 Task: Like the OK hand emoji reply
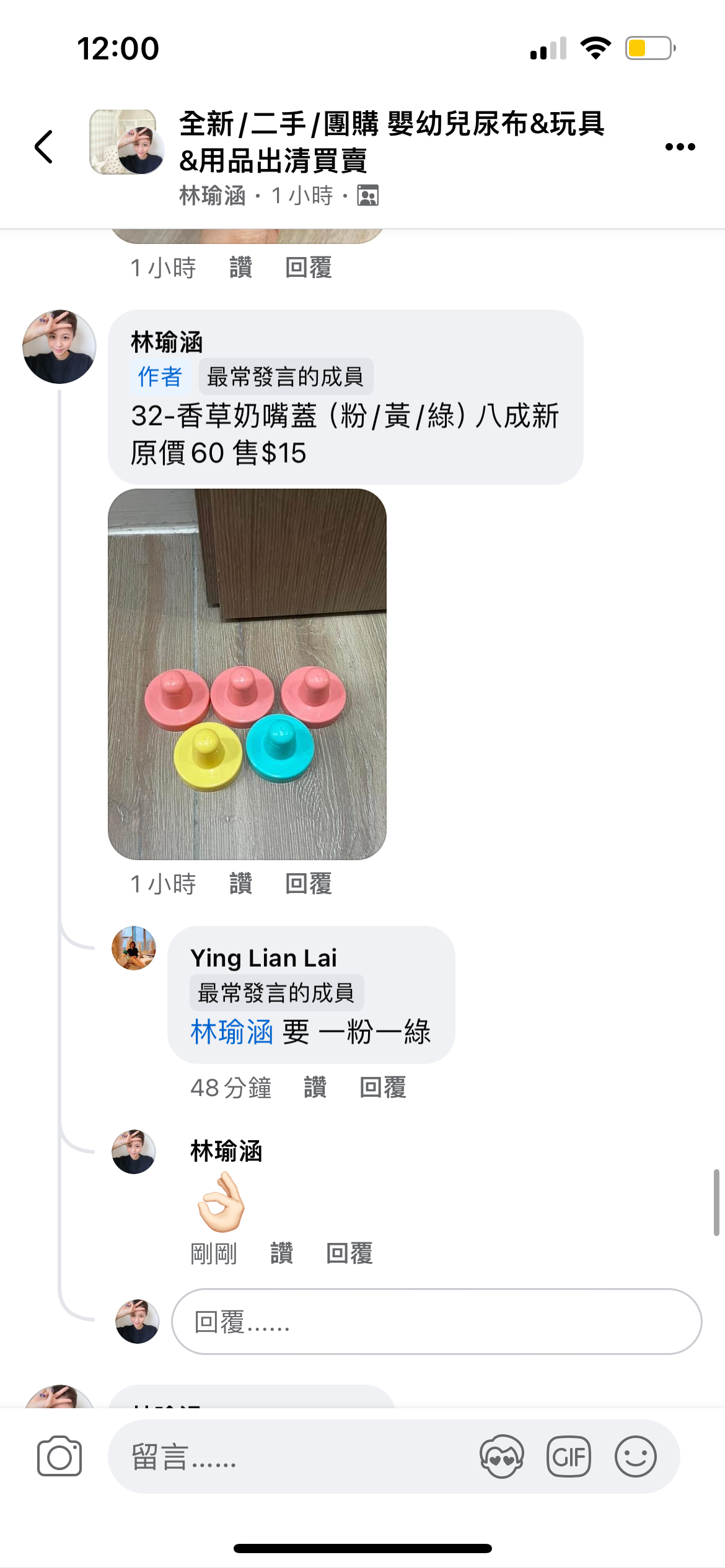pos(281,1253)
